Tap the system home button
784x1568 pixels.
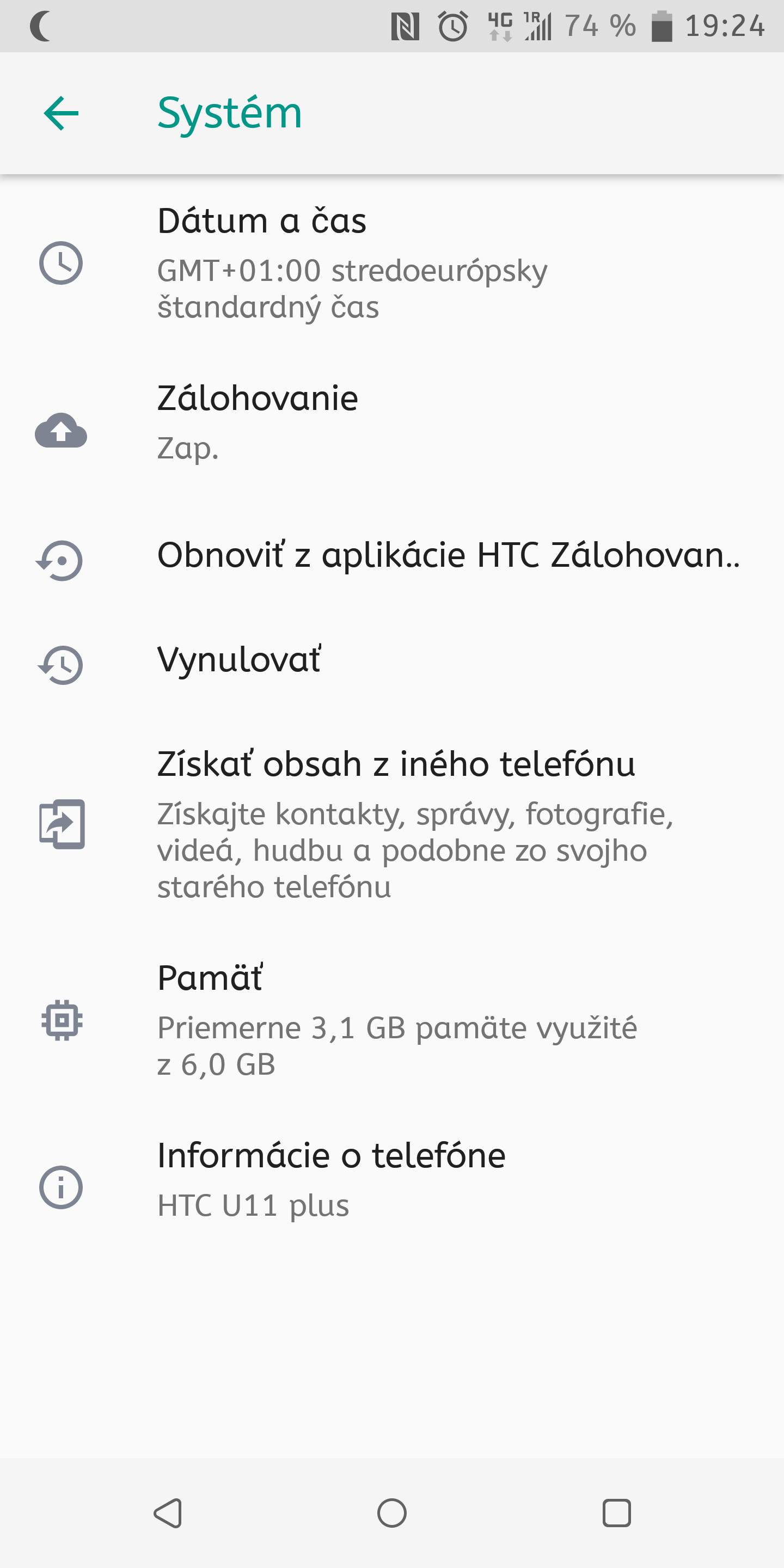(392, 1513)
